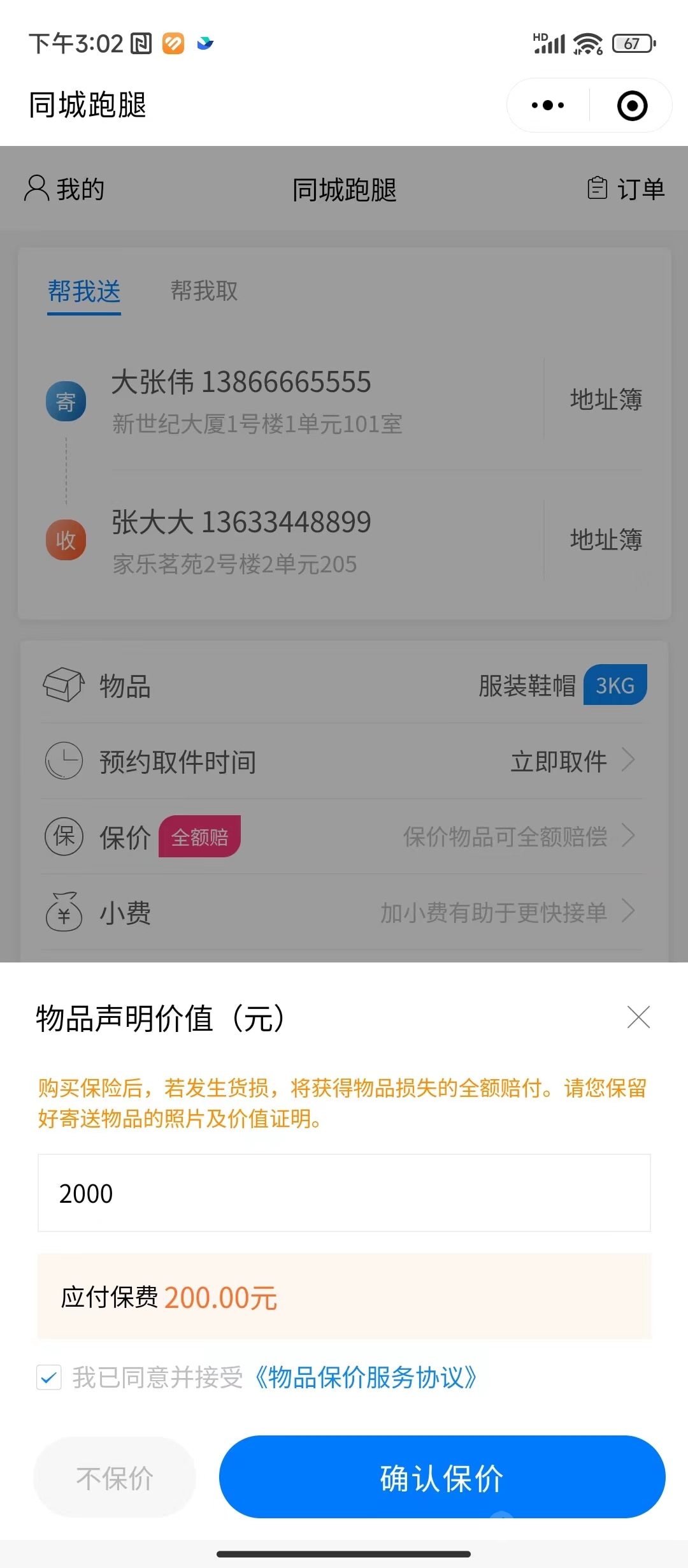Close the mini program with the circle icon
The width and height of the screenshot is (688, 1568).
point(632,105)
